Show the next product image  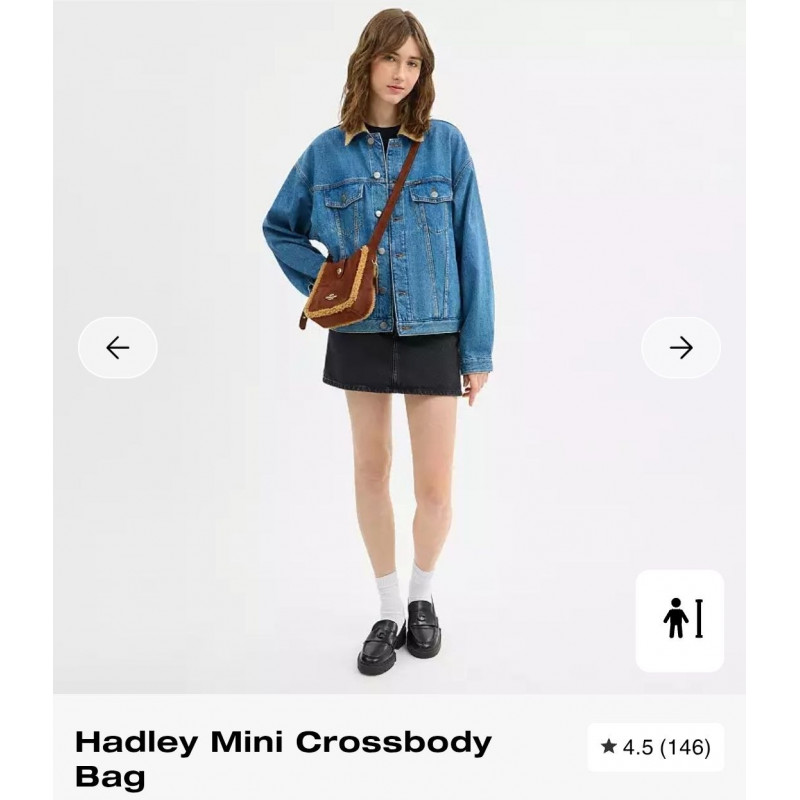pos(681,347)
